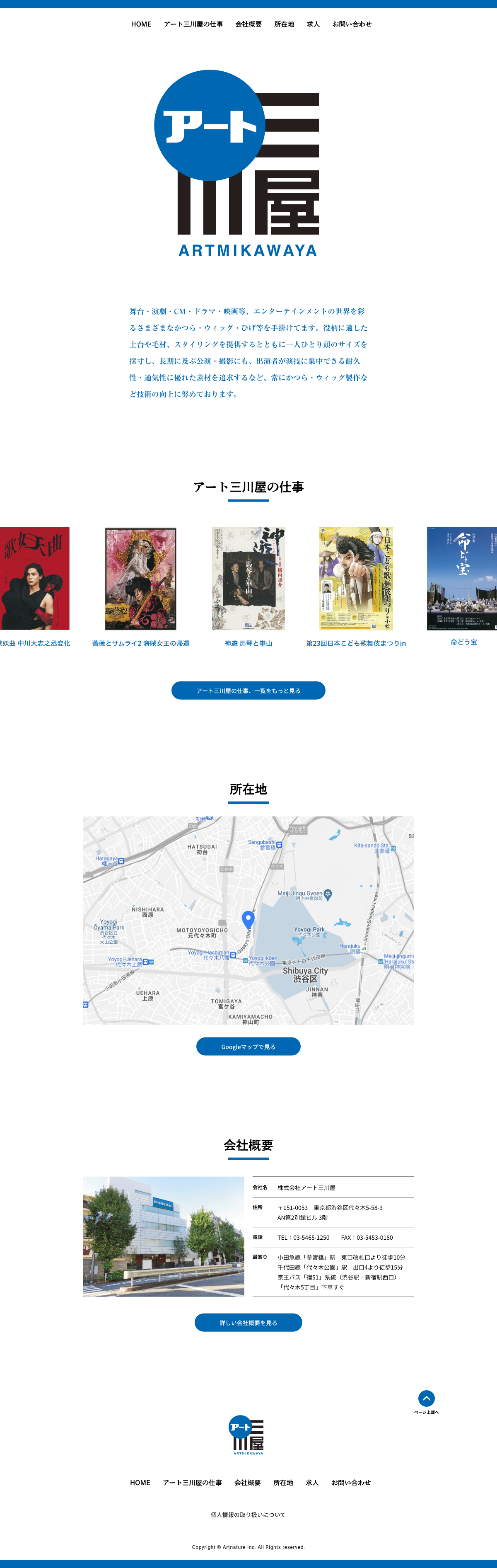Open 求人 in the top navigation
This screenshot has width=497, height=1568.
pos(313,24)
